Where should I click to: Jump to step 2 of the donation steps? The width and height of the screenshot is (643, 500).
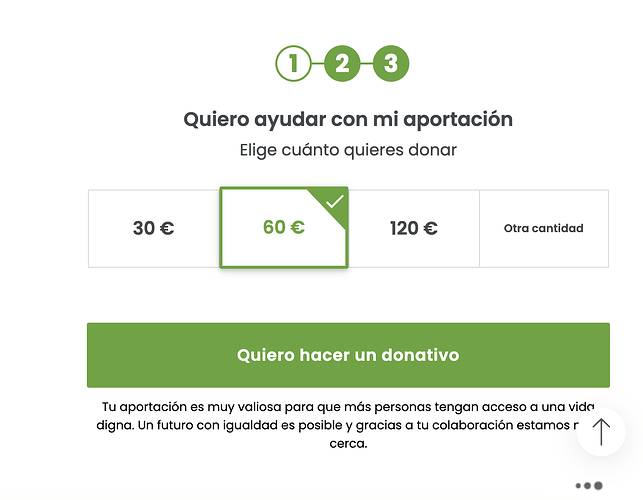(x=342, y=65)
